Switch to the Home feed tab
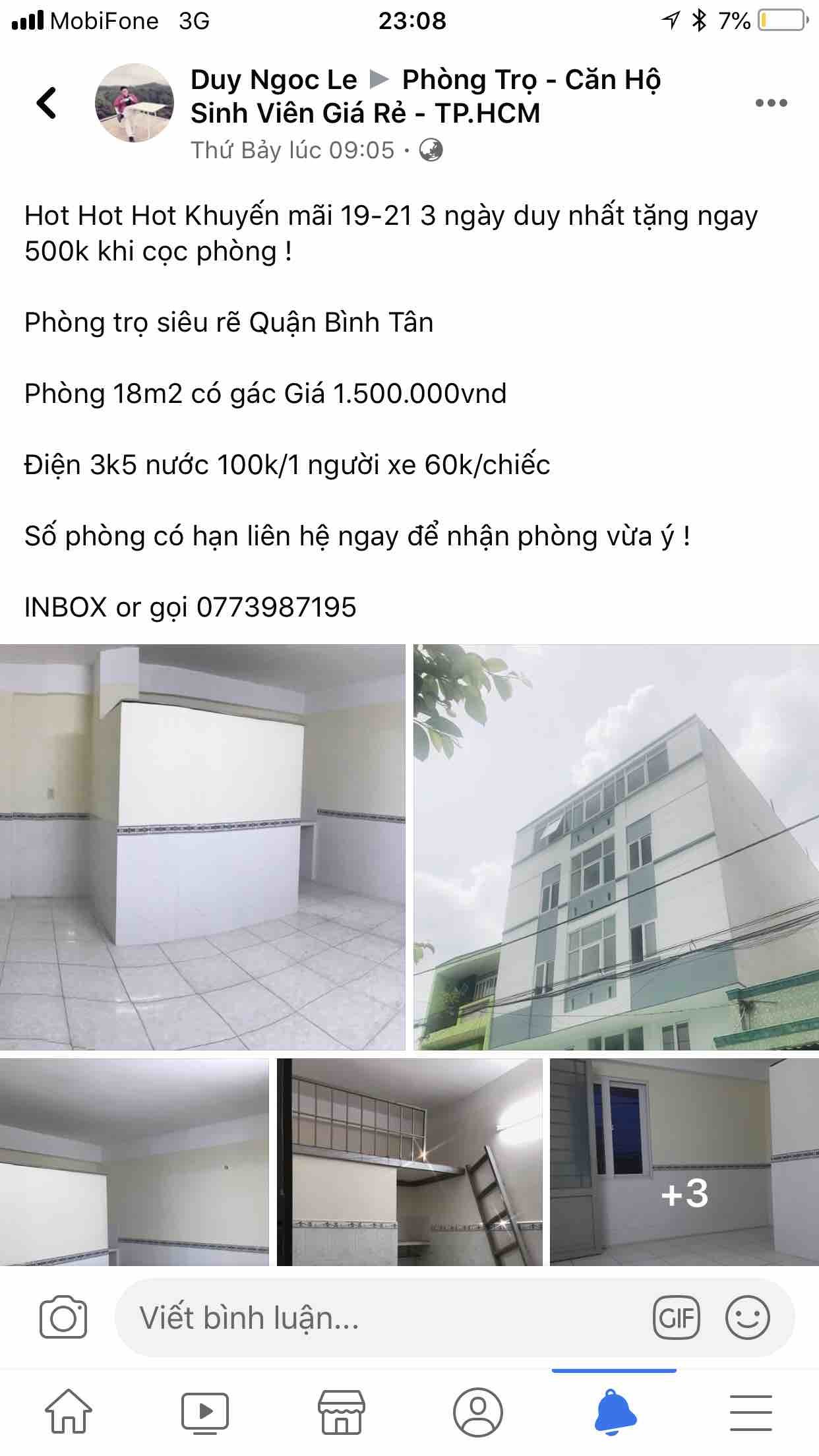Viewport: 819px width, 1456px height. coord(69,1411)
